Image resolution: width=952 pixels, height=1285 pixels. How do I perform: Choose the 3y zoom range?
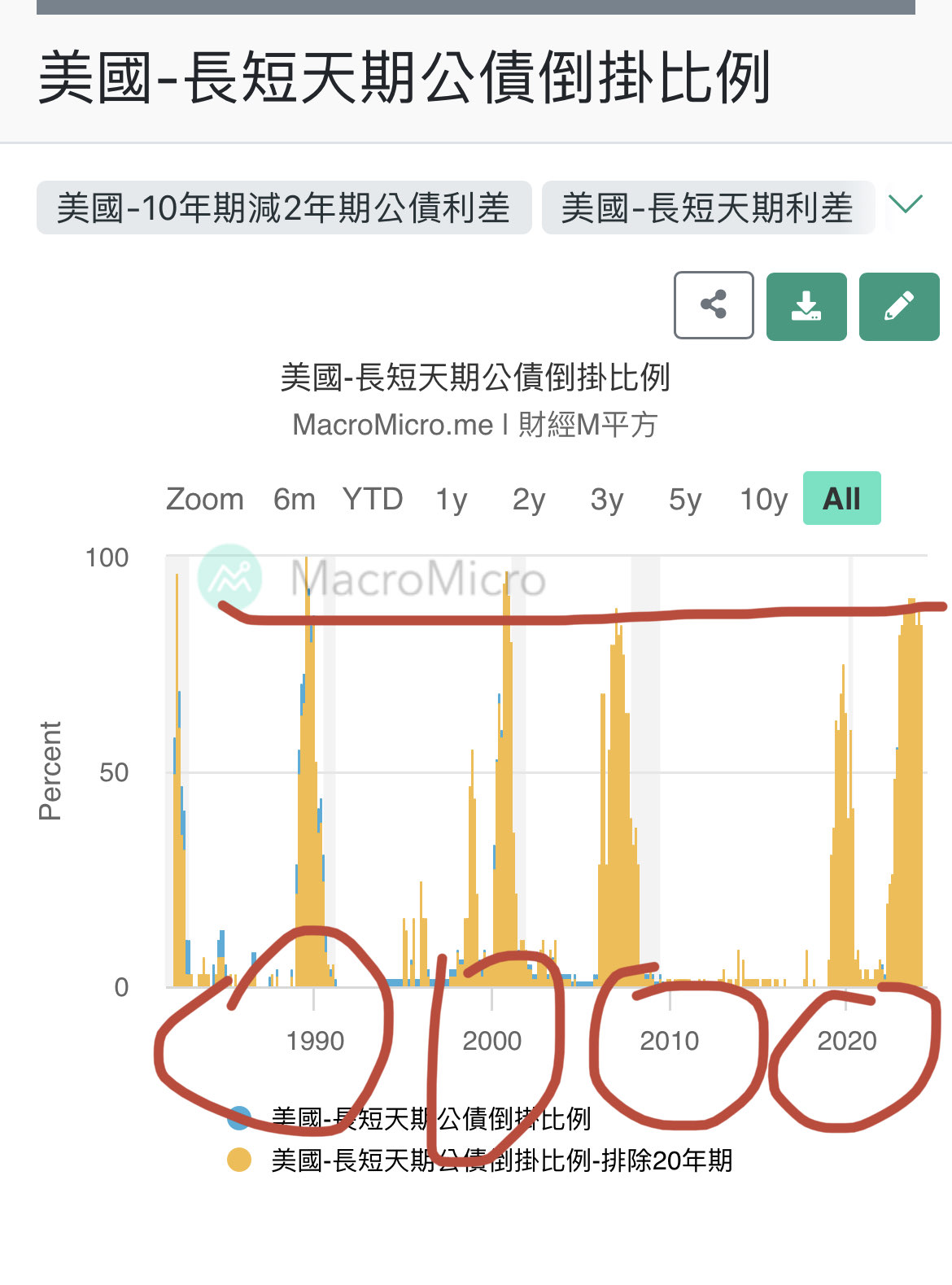tap(606, 499)
